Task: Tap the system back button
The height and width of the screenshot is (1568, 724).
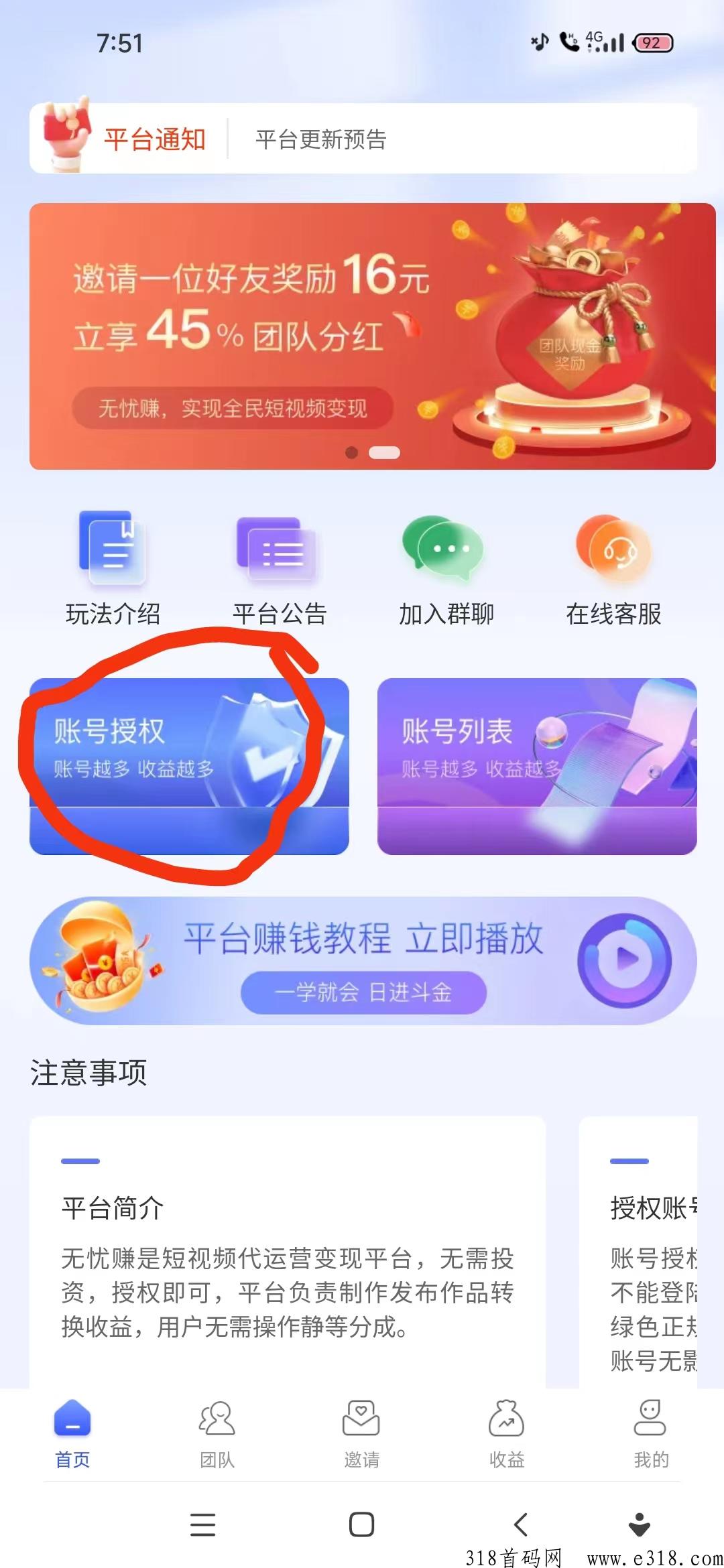Action: point(521,1524)
